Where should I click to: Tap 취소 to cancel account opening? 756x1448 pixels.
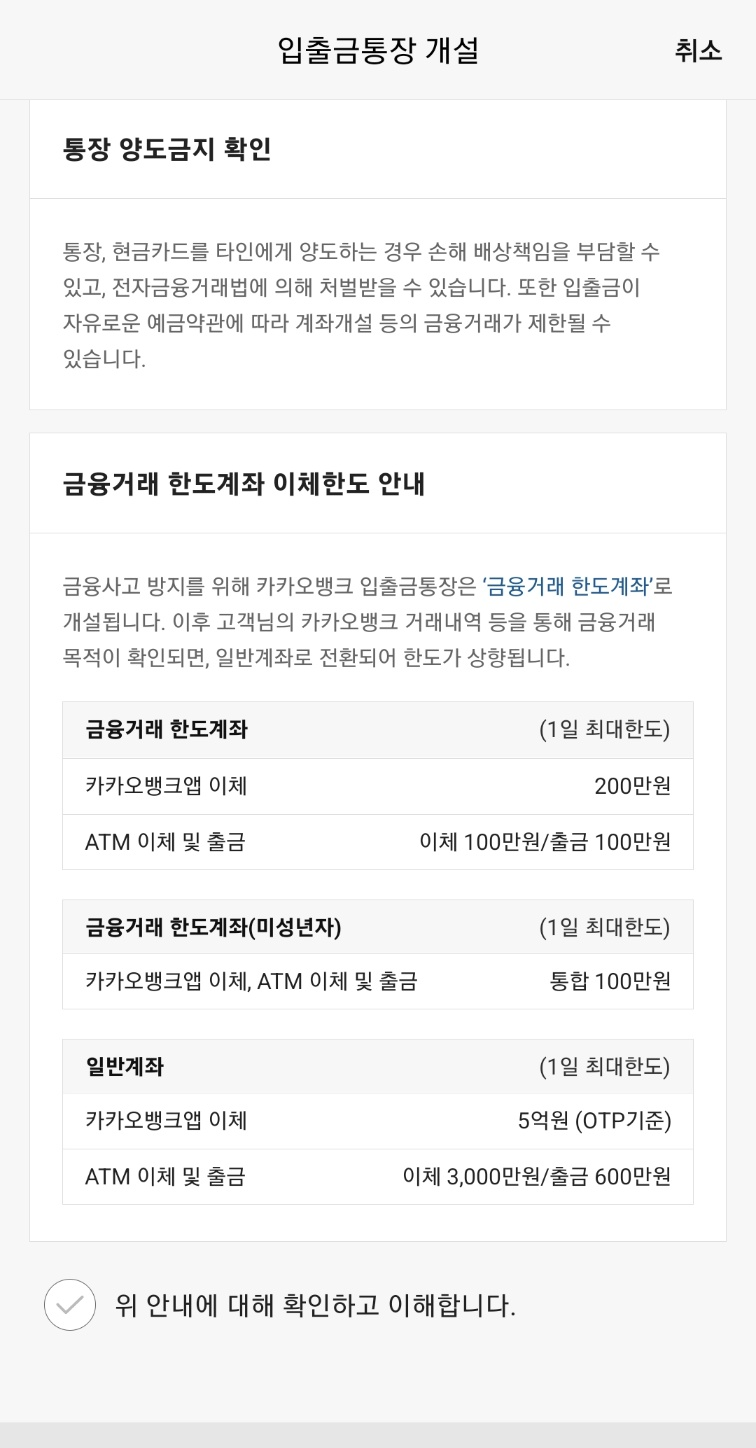point(698,51)
